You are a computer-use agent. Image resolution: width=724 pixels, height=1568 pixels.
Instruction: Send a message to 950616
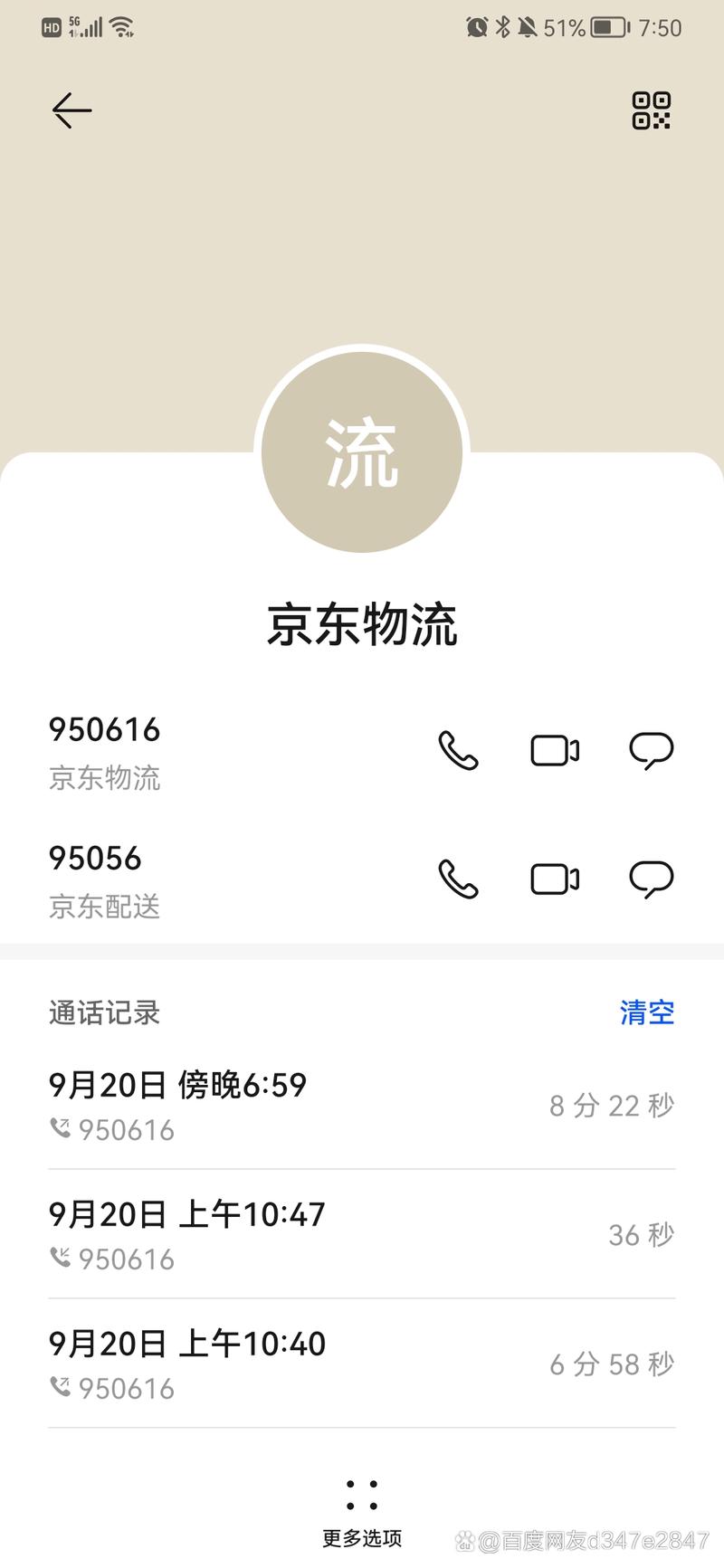point(651,751)
